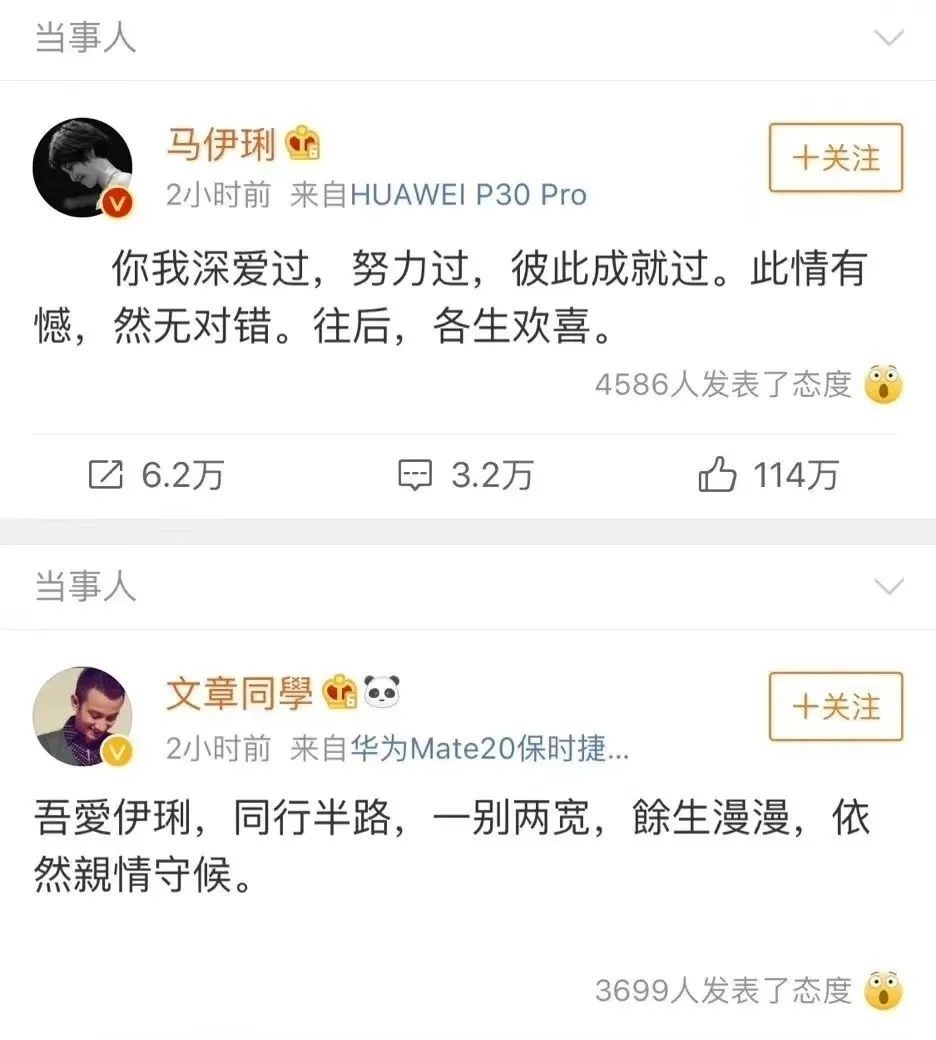
Task: Follow 马伊琍 with the 关注 button
Action: coord(835,158)
